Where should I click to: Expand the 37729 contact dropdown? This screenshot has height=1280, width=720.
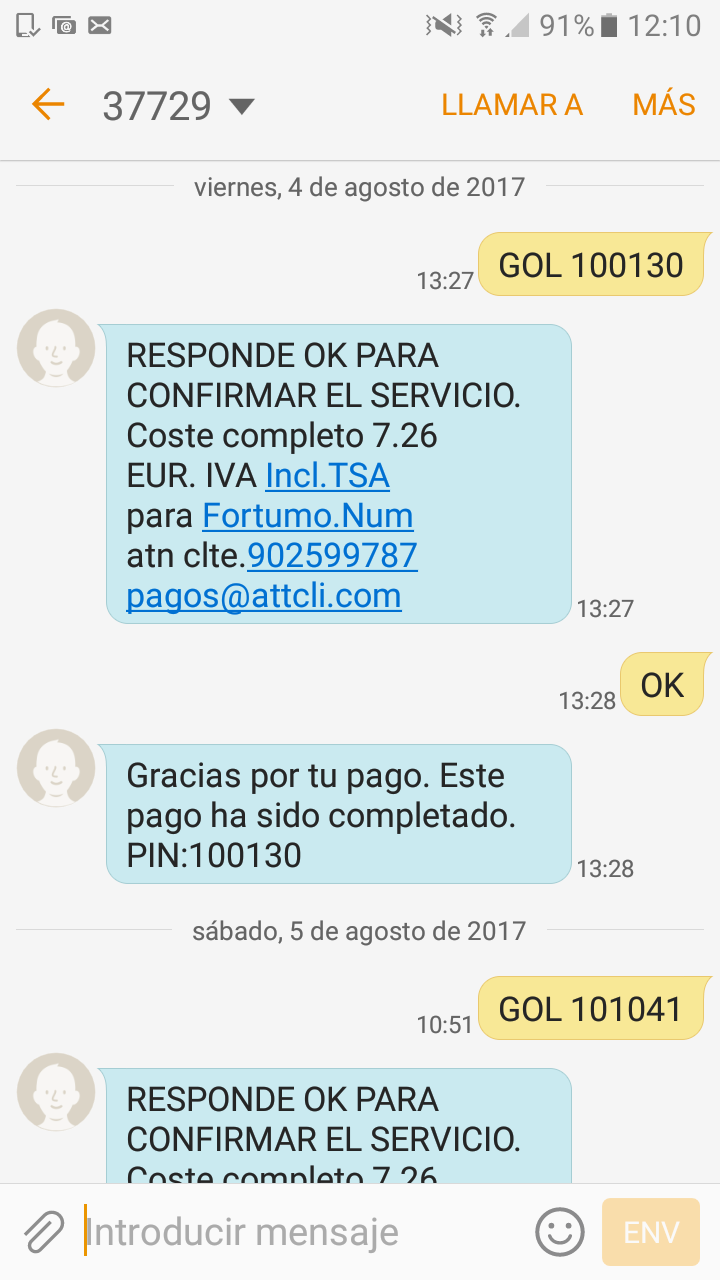click(242, 106)
